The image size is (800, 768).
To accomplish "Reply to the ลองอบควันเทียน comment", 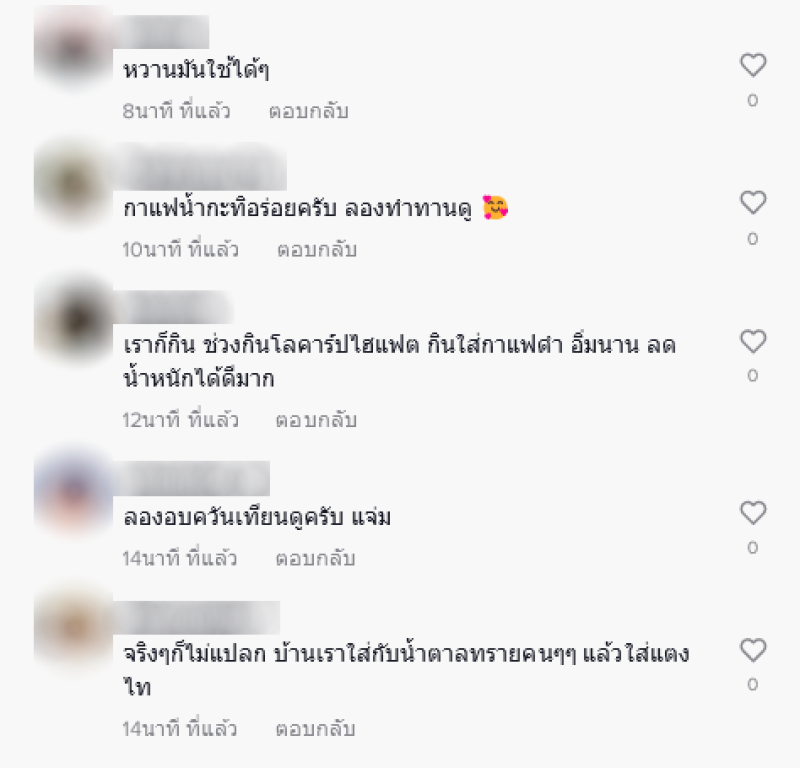I will [x=316, y=559].
